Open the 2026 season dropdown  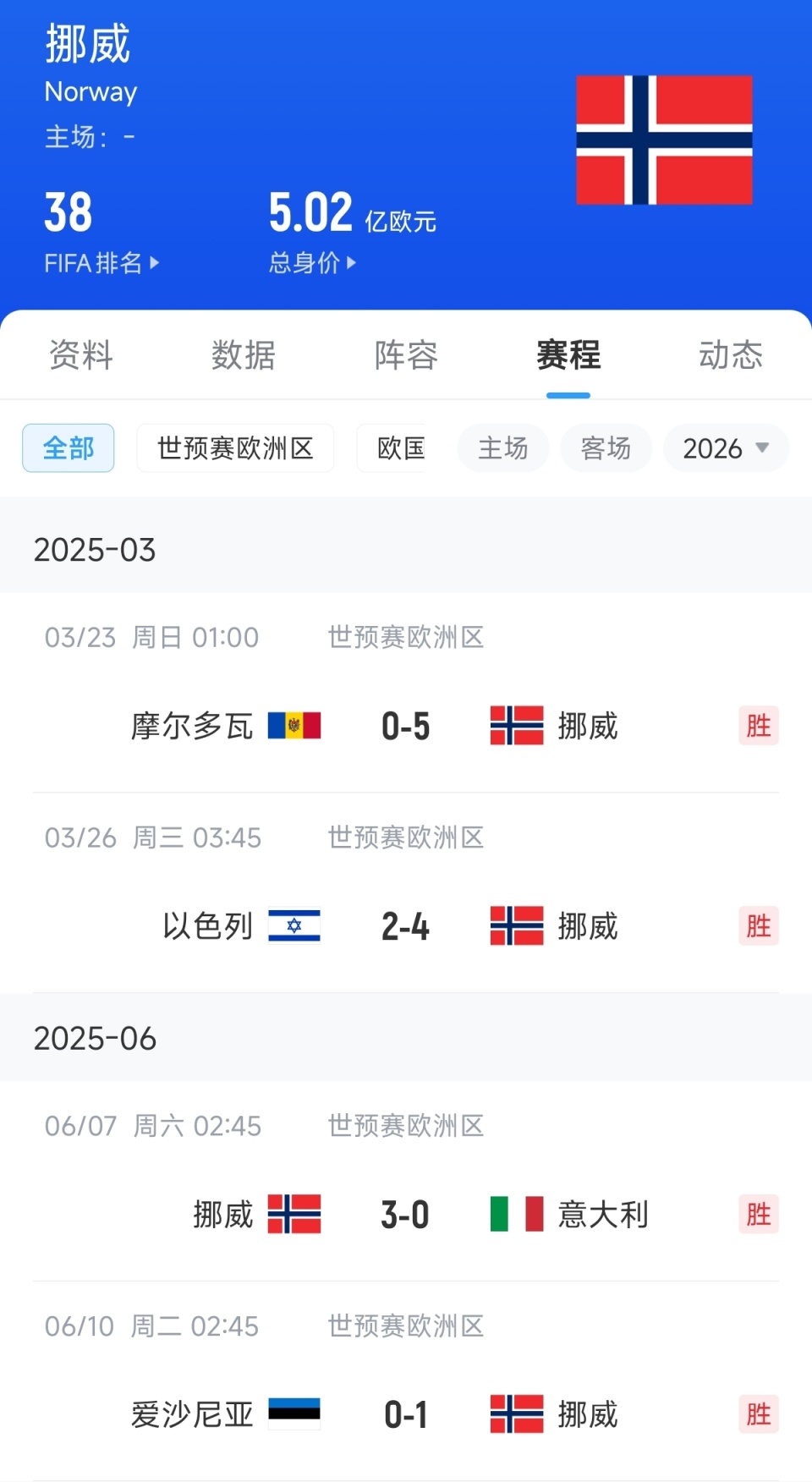click(x=725, y=448)
